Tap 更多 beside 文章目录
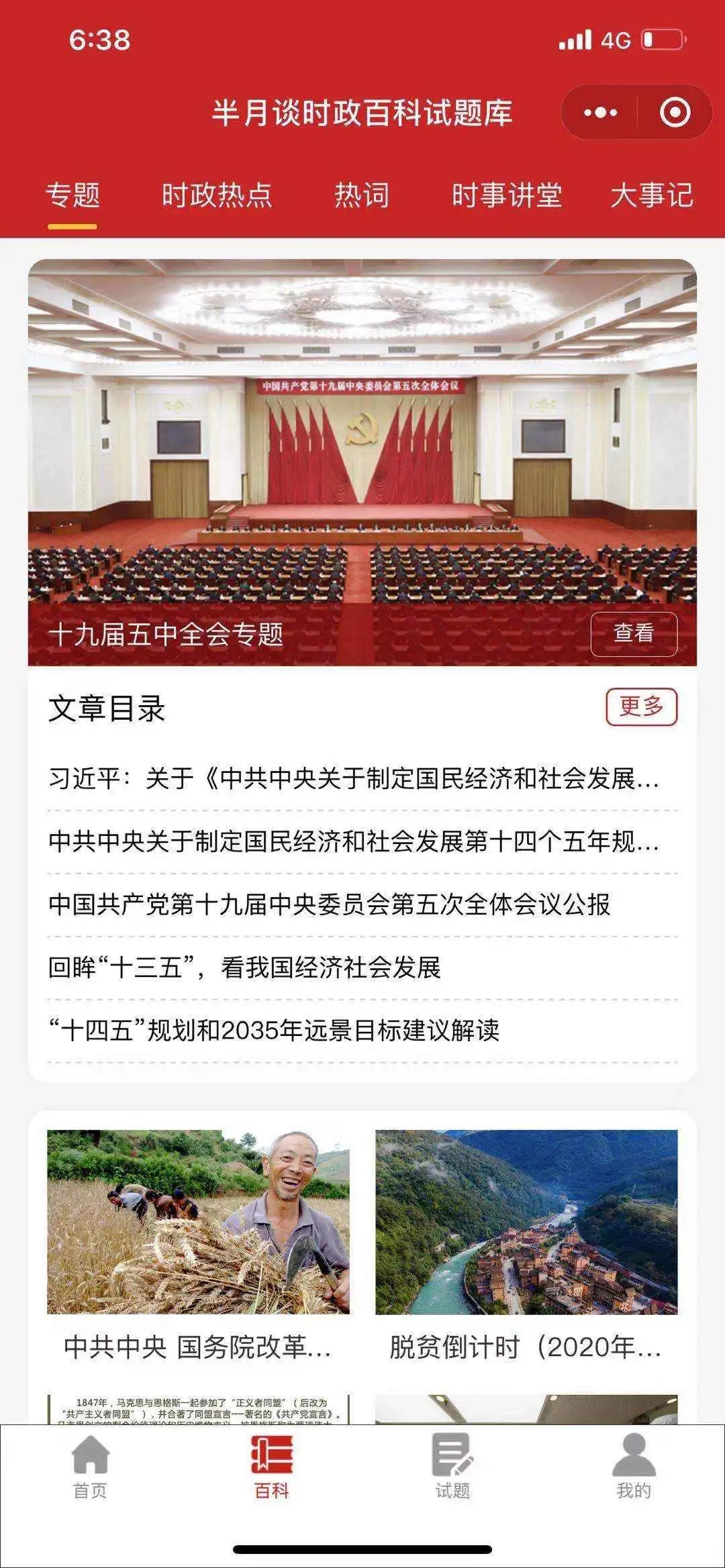Screen dimensions: 725x1568 click(641, 707)
